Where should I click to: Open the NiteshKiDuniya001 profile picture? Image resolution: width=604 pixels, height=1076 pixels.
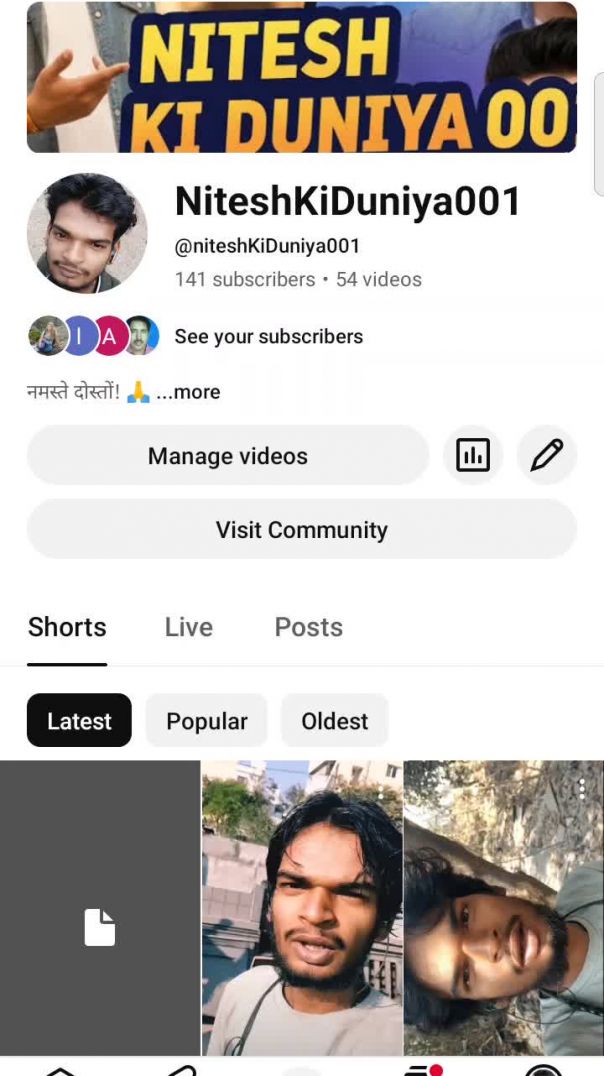(x=87, y=233)
